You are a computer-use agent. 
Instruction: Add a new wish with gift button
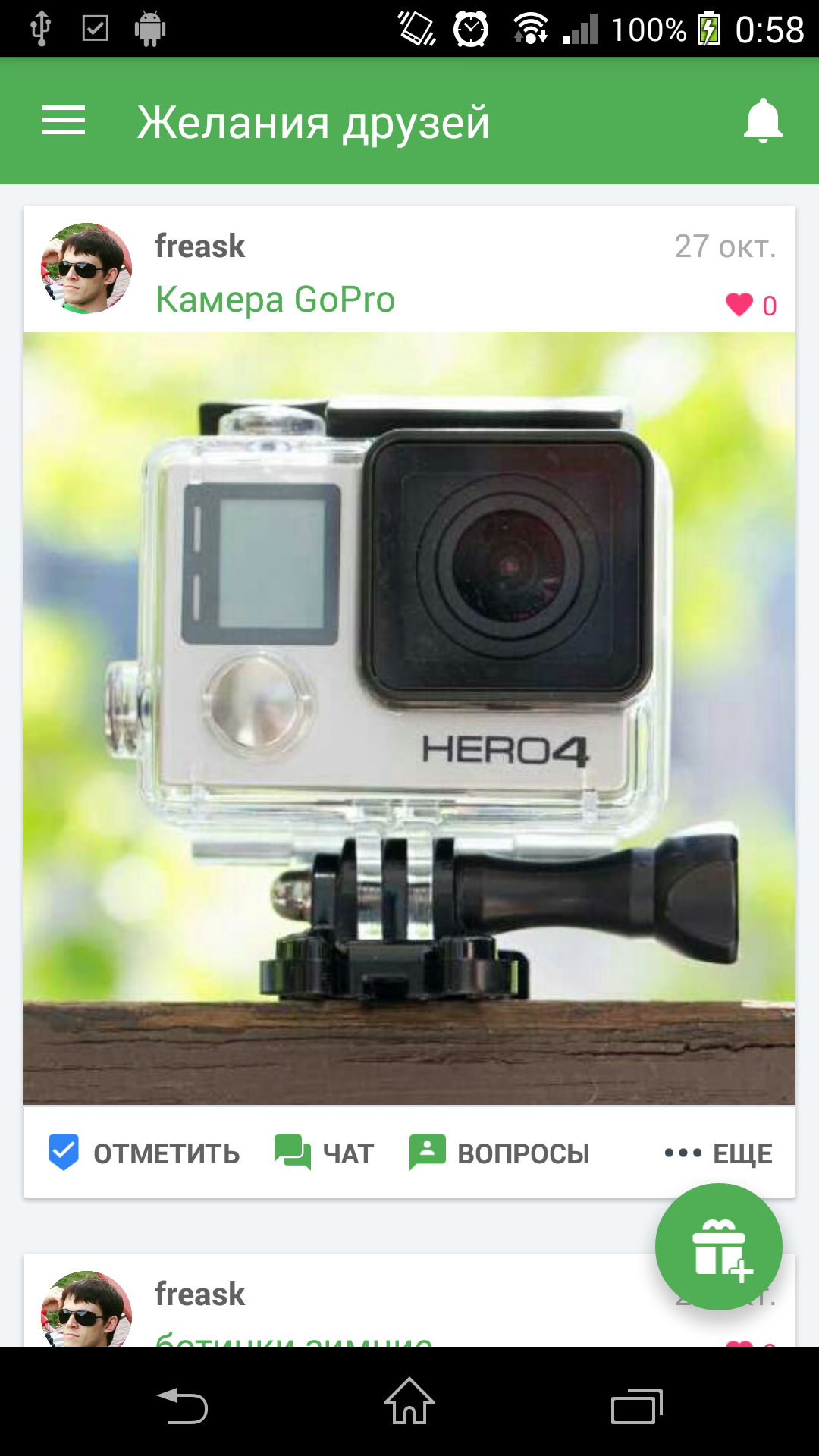[718, 1247]
